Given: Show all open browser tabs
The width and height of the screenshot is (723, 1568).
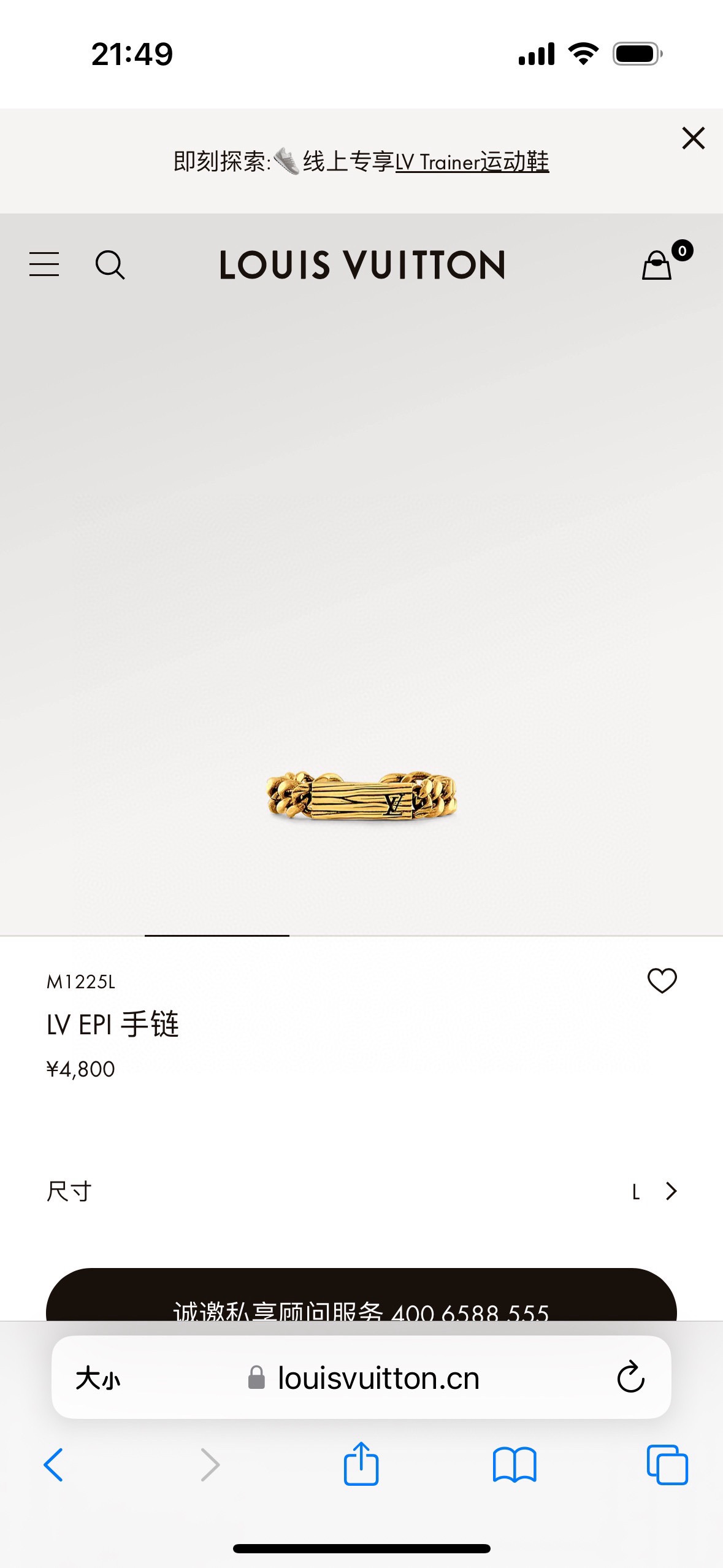Looking at the screenshot, I should [x=667, y=1464].
